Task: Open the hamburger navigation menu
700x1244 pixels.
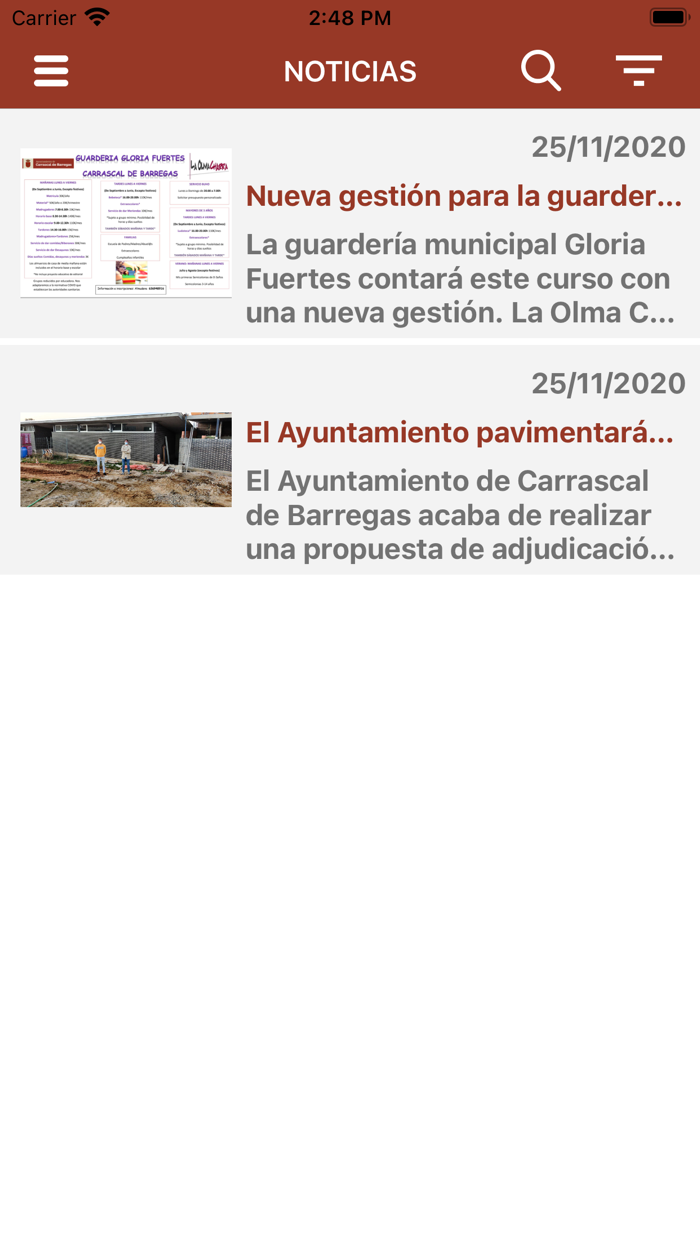Action: (x=51, y=71)
